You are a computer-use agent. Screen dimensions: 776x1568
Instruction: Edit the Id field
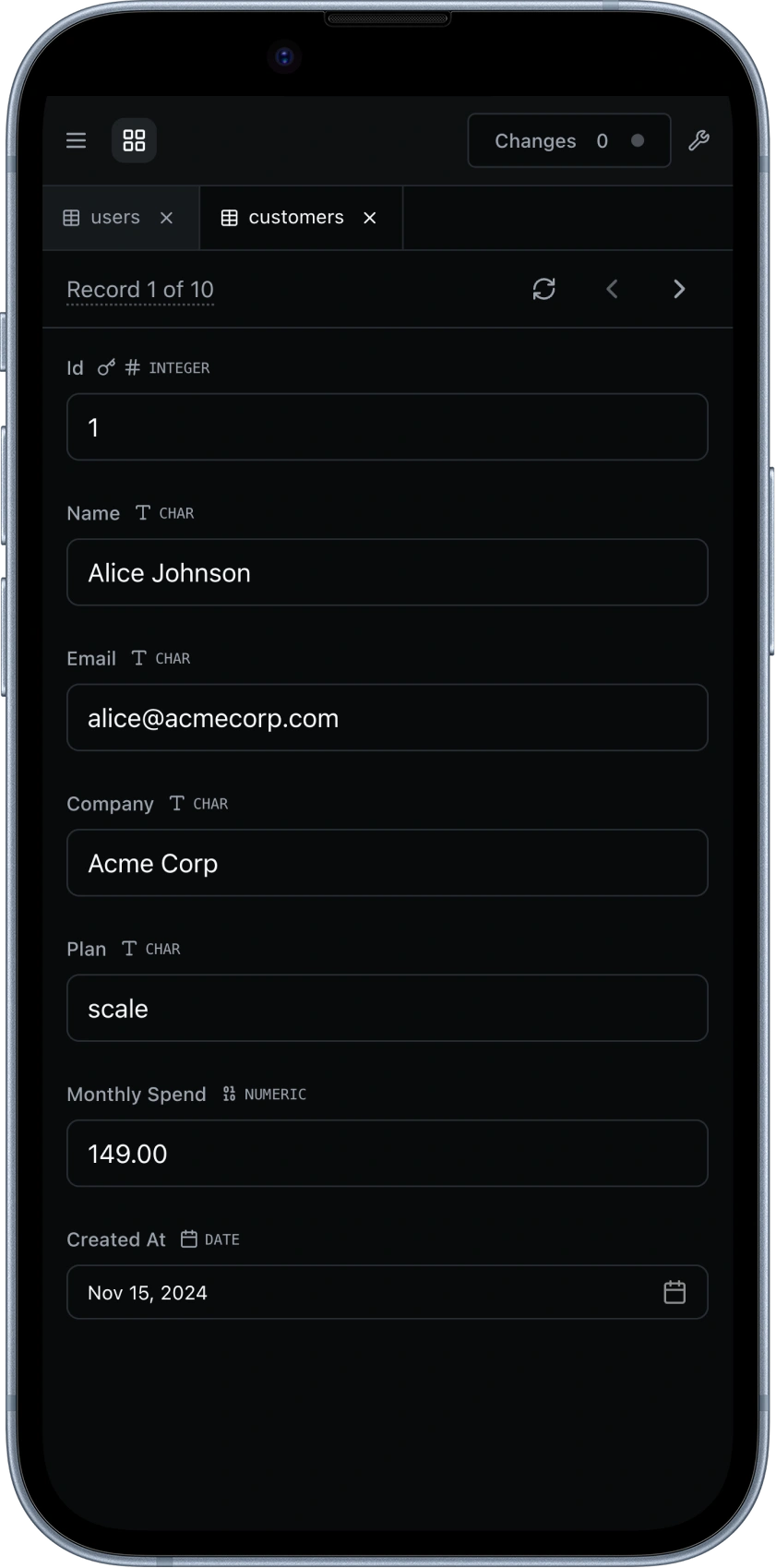pos(387,427)
